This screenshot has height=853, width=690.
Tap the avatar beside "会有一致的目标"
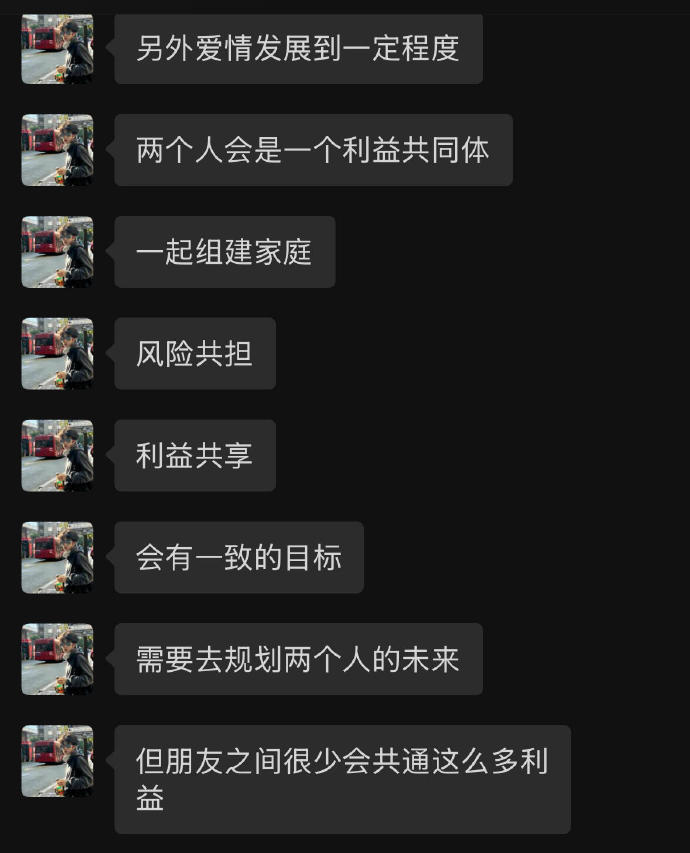57,558
